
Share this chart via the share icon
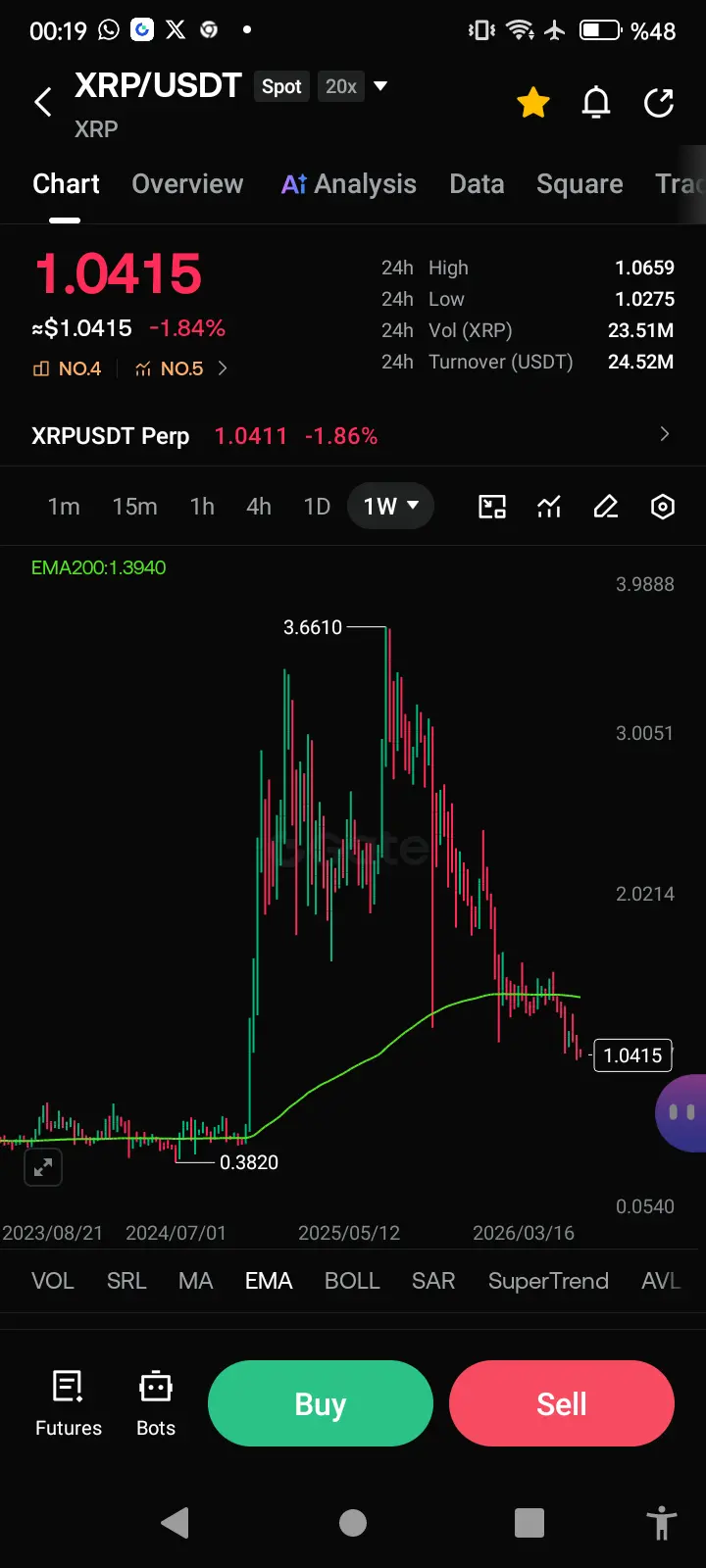click(659, 102)
